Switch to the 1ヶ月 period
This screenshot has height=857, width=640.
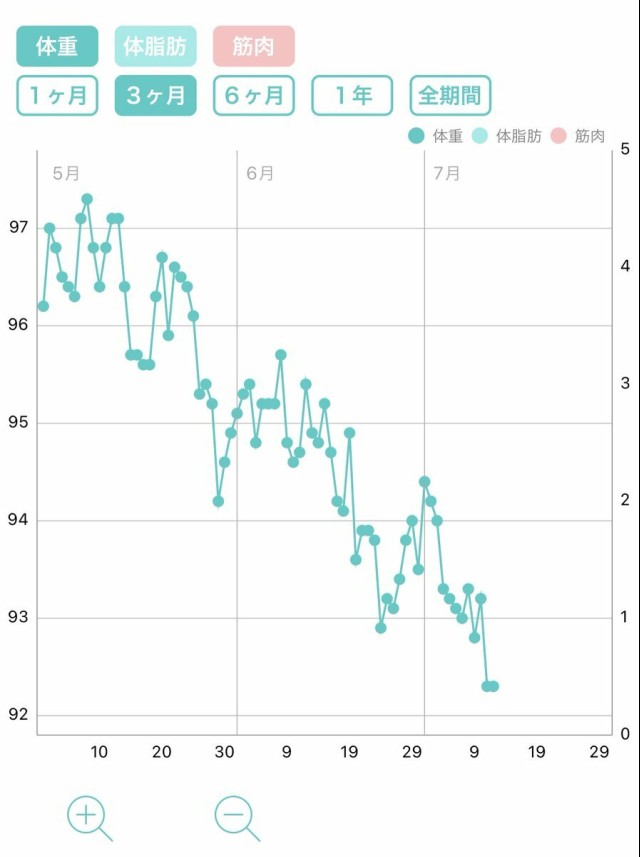click(57, 96)
